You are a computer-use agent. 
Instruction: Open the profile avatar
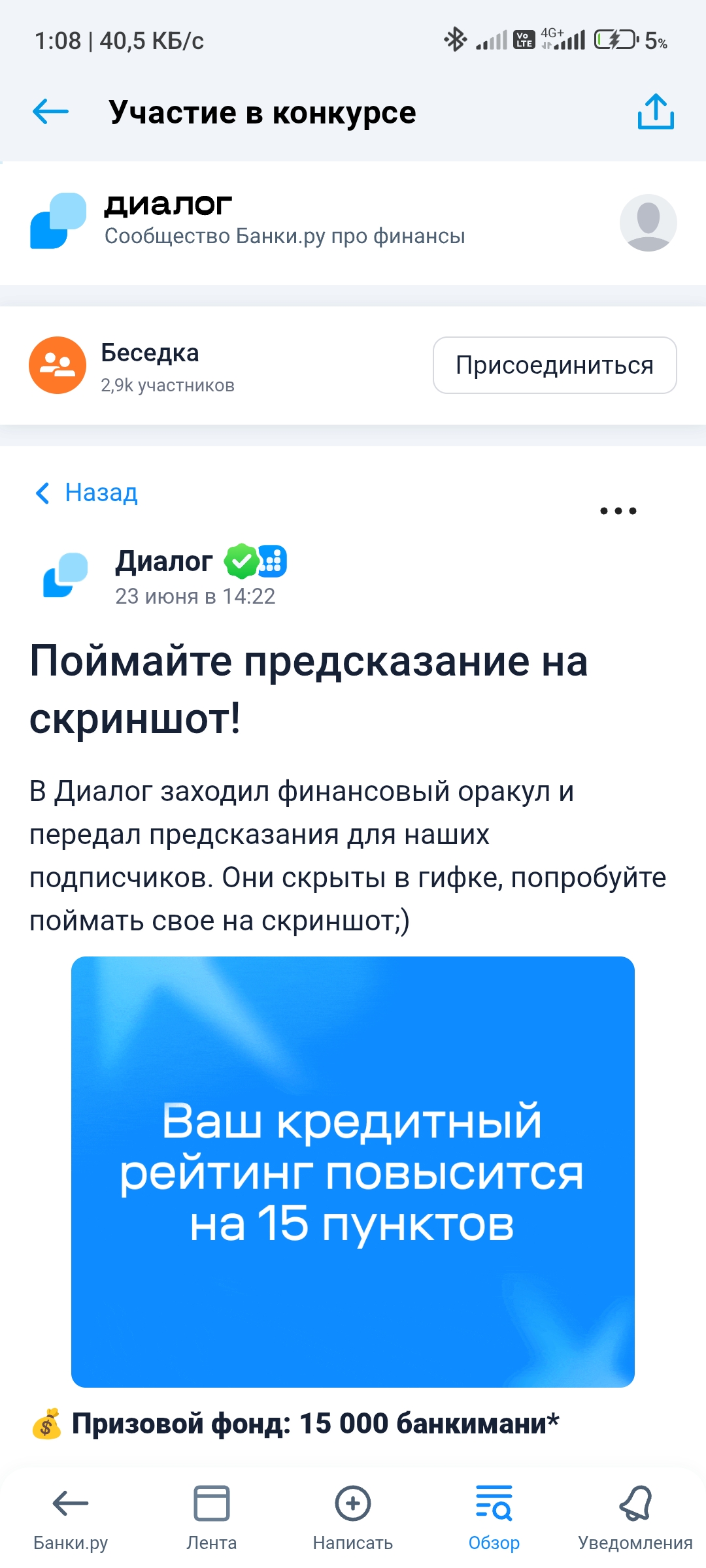pyautogui.click(x=648, y=223)
